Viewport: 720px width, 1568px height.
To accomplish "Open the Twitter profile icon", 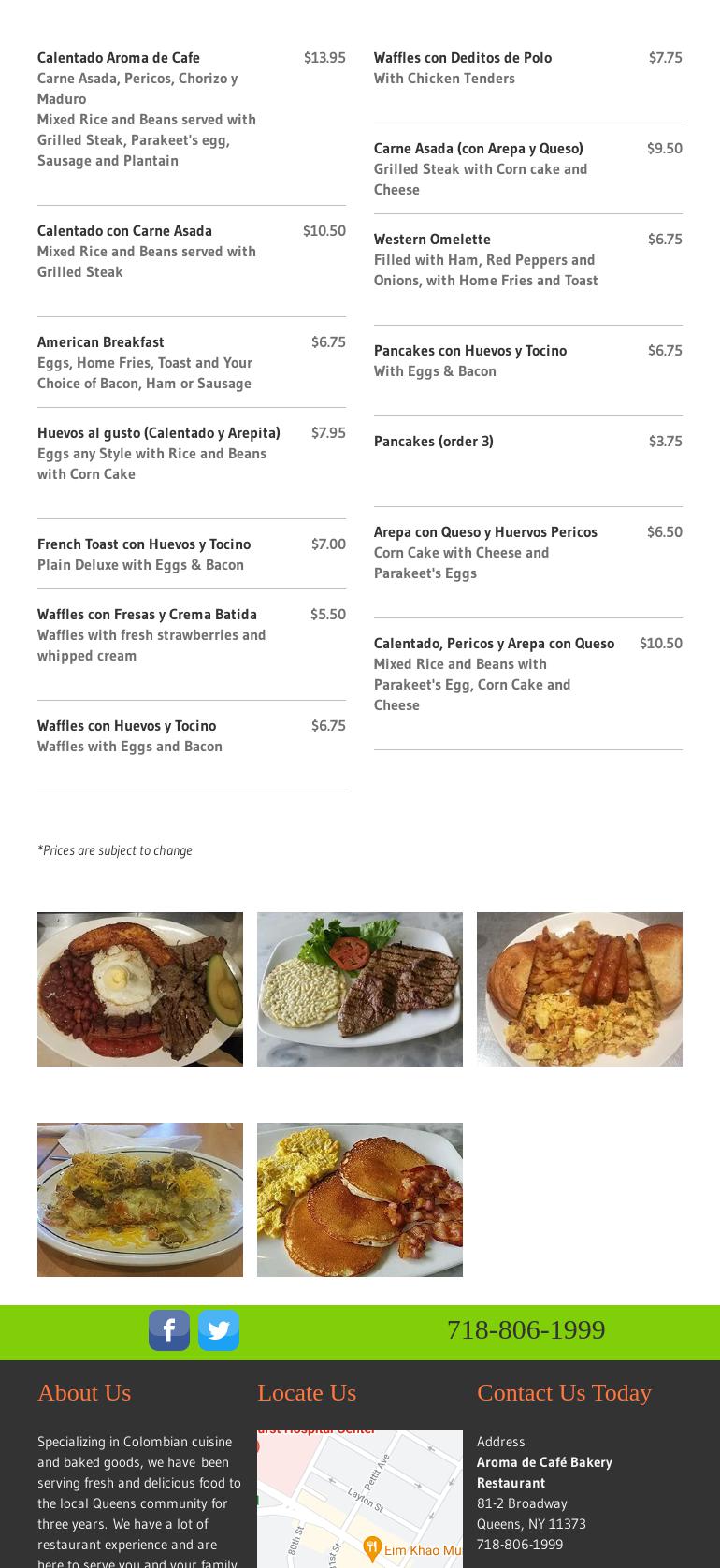I will pyautogui.click(x=219, y=1330).
